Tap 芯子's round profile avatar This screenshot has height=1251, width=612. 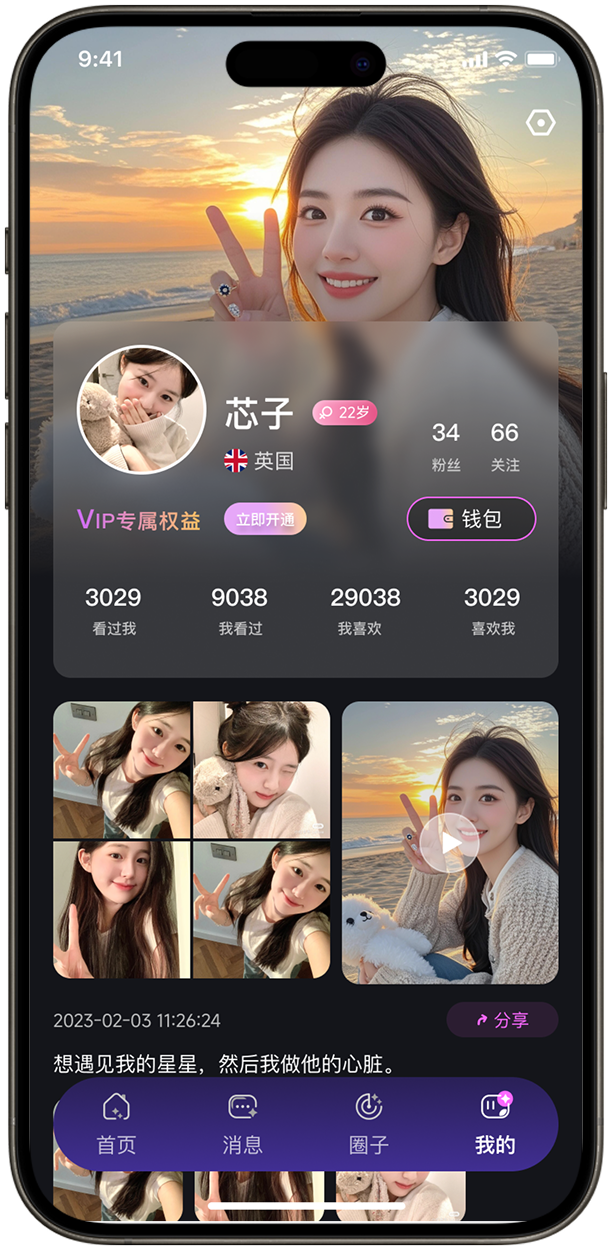[141, 410]
